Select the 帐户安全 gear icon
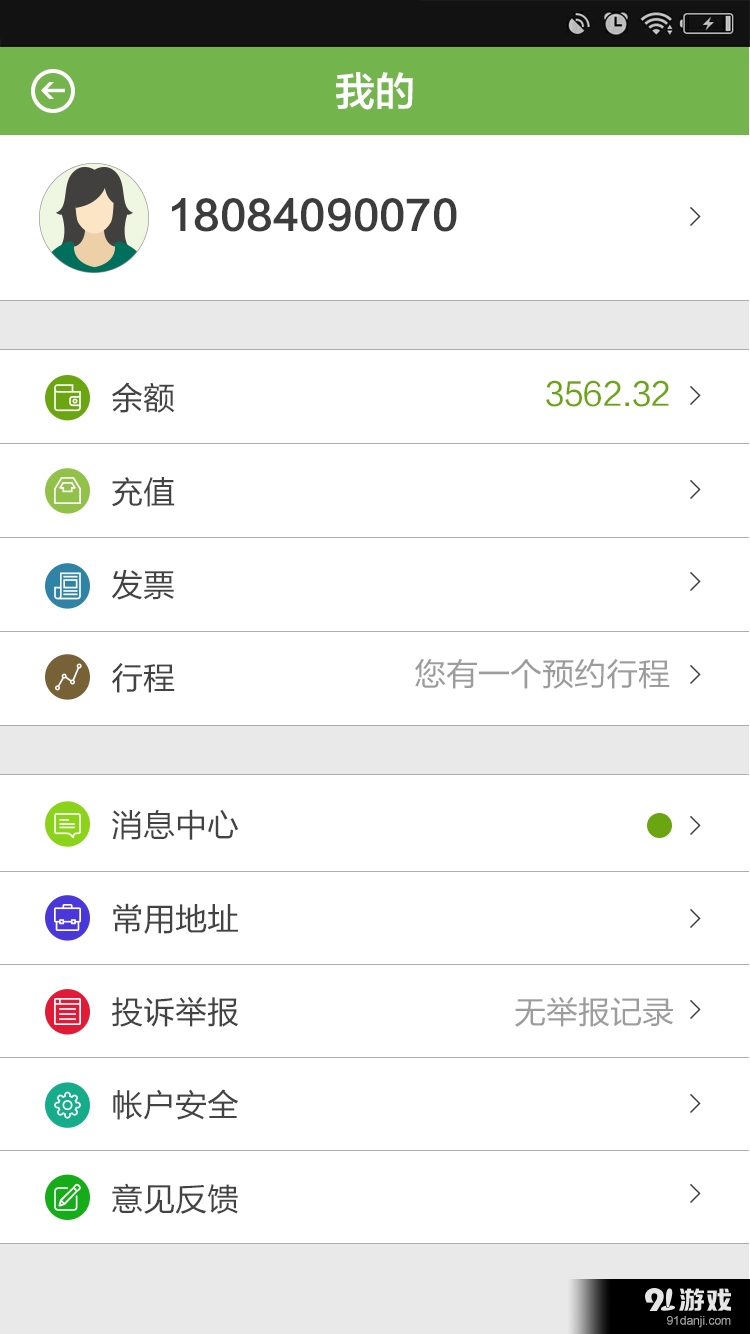Image resolution: width=750 pixels, height=1334 pixels. click(67, 1104)
